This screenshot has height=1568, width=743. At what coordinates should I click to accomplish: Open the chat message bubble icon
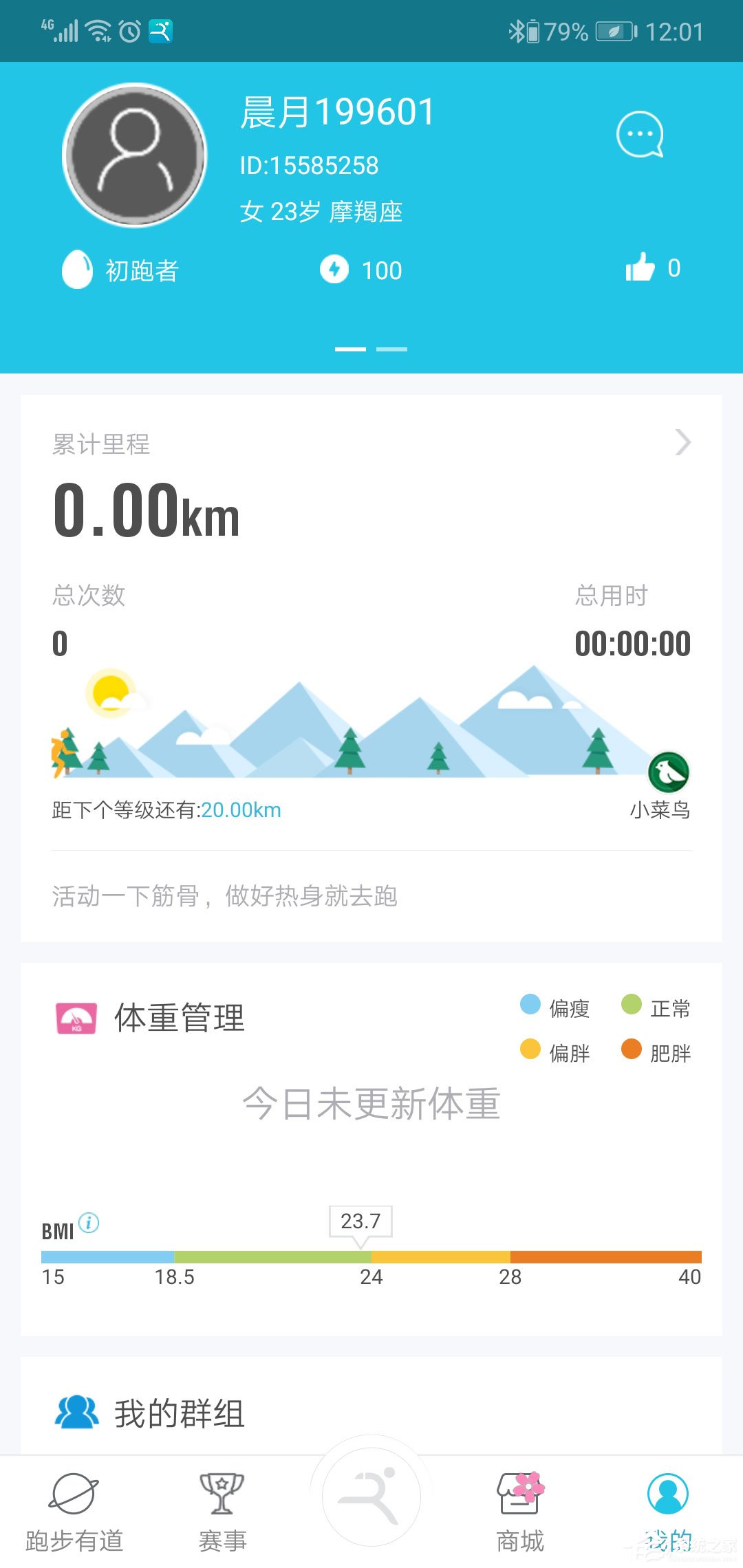pos(640,135)
